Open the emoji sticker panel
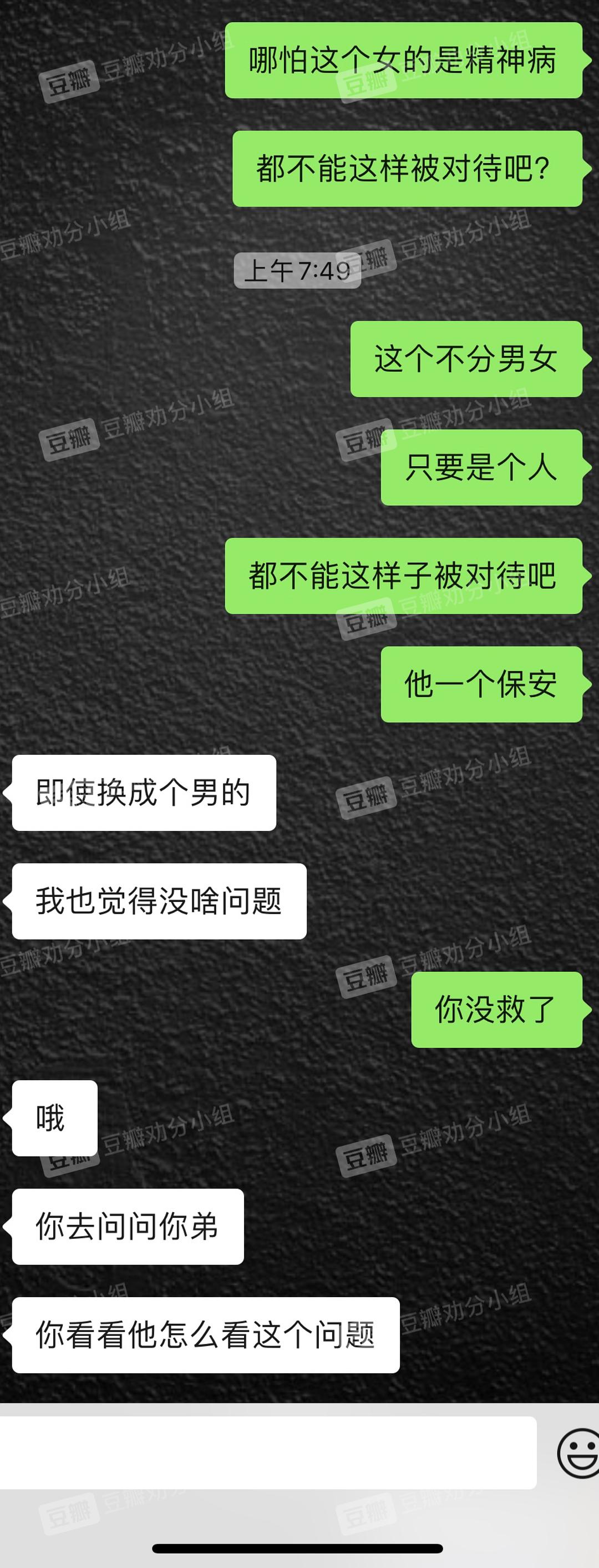The image size is (599, 1568). (578, 1453)
